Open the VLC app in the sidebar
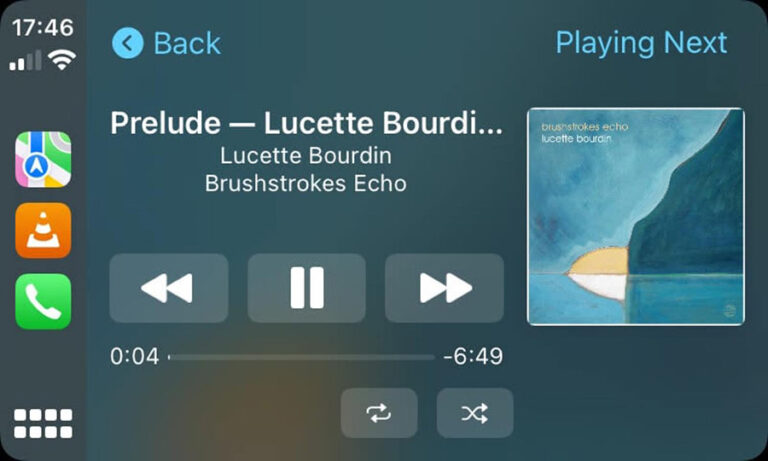This screenshot has height=461, width=768. (43, 230)
